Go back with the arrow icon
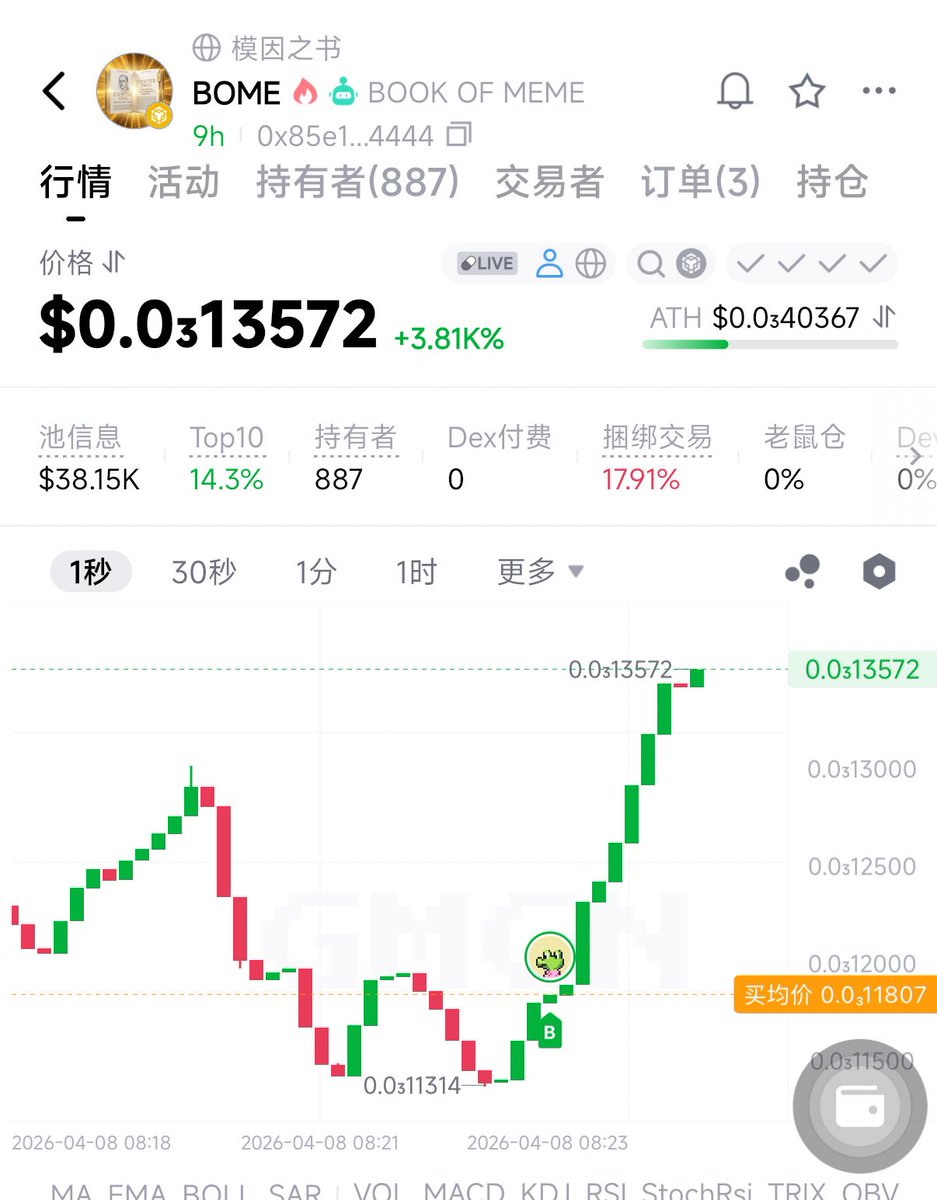 click(54, 92)
